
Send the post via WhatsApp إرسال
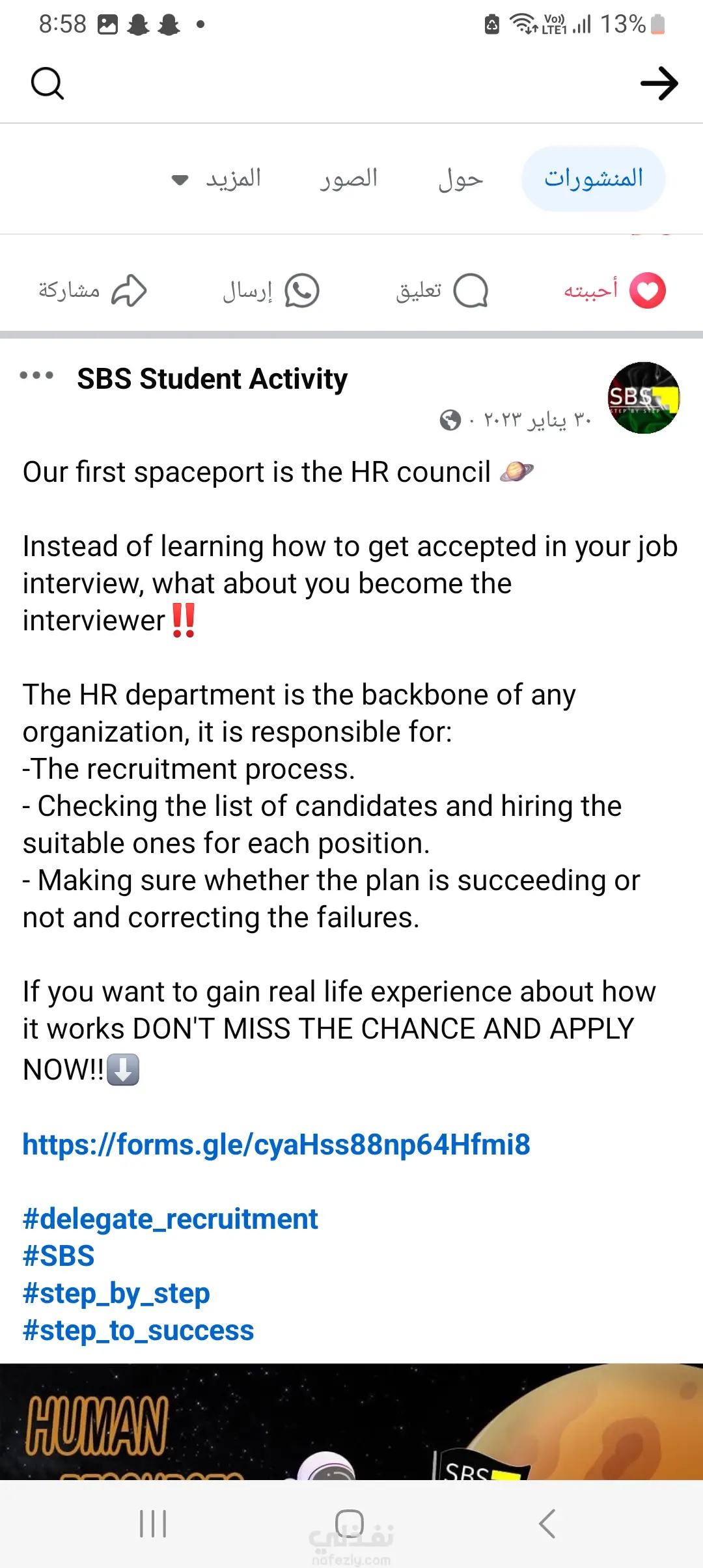[x=271, y=290]
